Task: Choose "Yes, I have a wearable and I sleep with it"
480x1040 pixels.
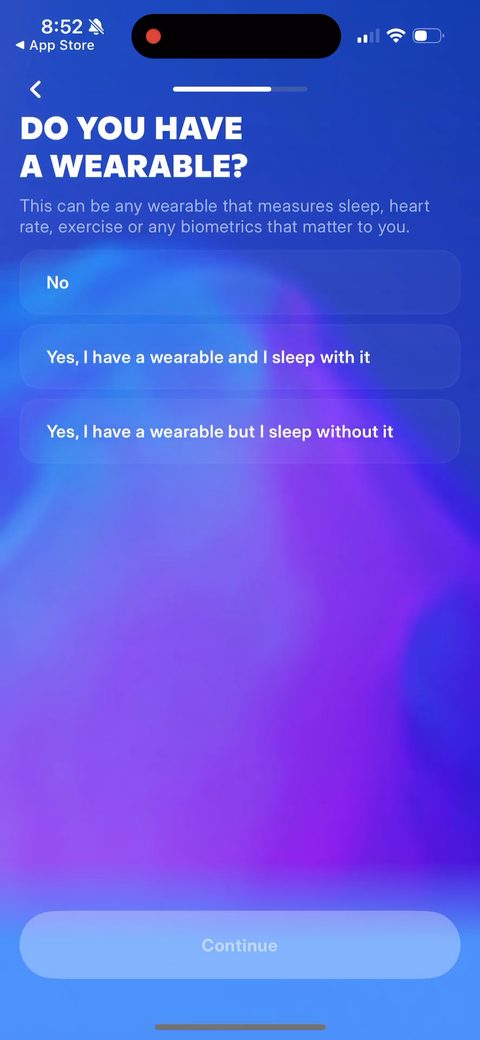Action: (239, 358)
